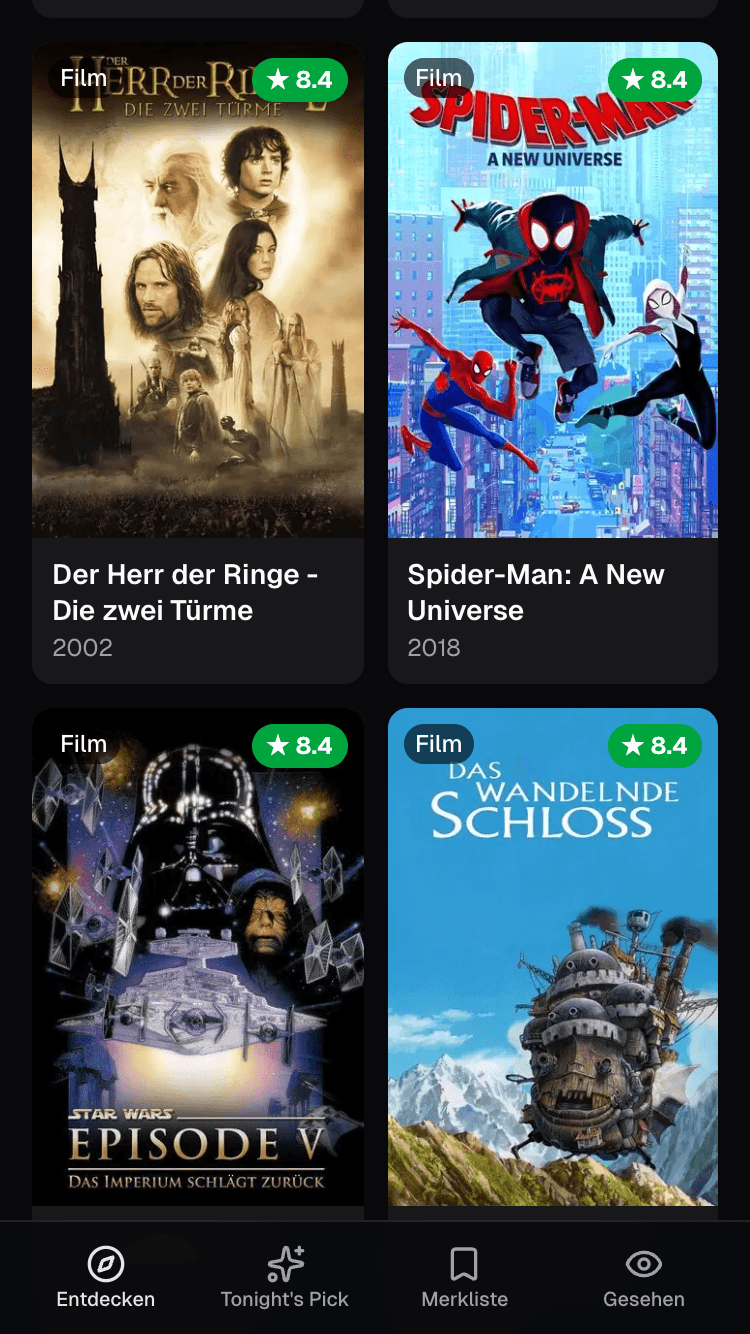The image size is (750, 1334).
Task: View the Star Wars Episode V film
Action: [198, 960]
